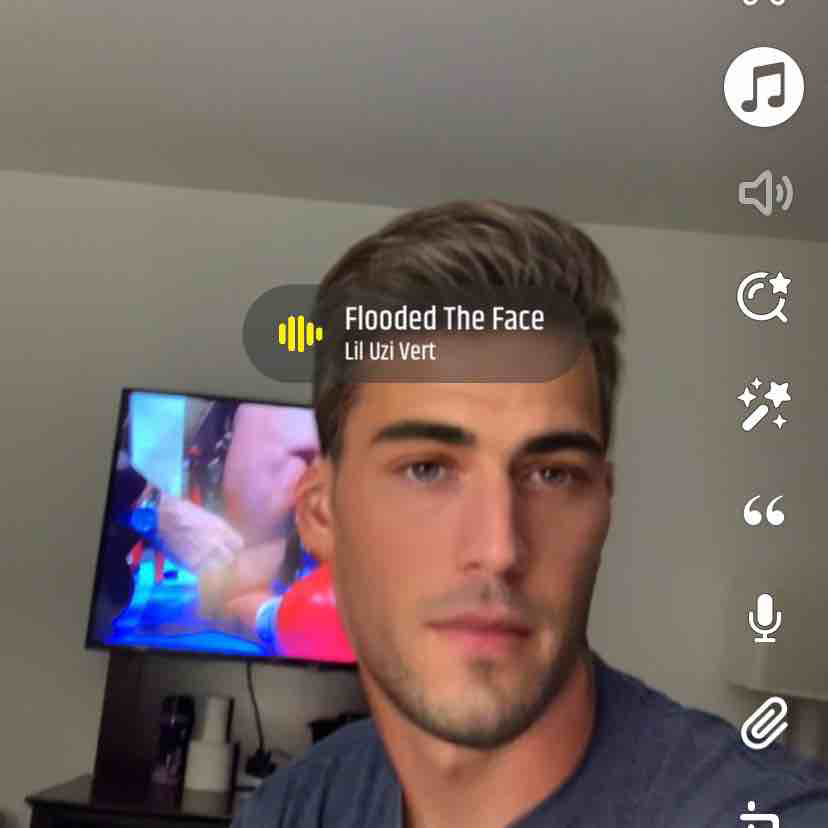Open the star search lens tool

[x=764, y=298]
